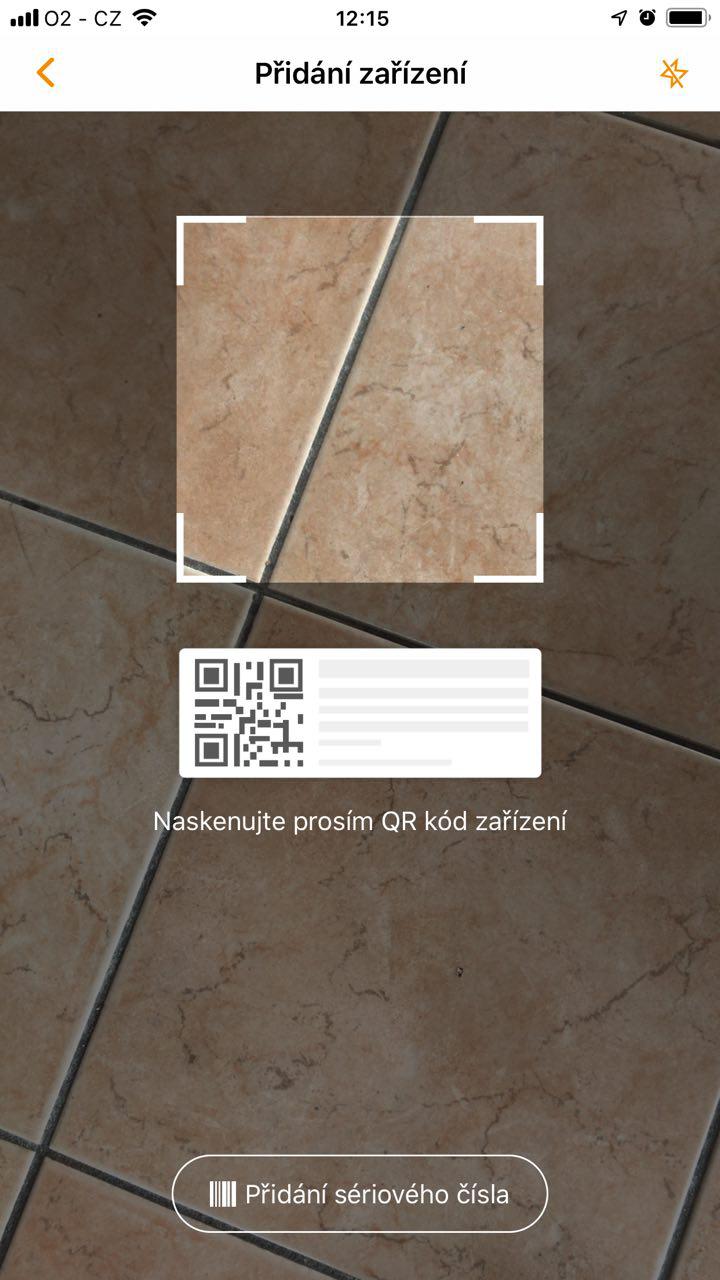Toggle the camera flash icon
Image resolution: width=720 pixels, height=1280 pixels.
[674, 73]
